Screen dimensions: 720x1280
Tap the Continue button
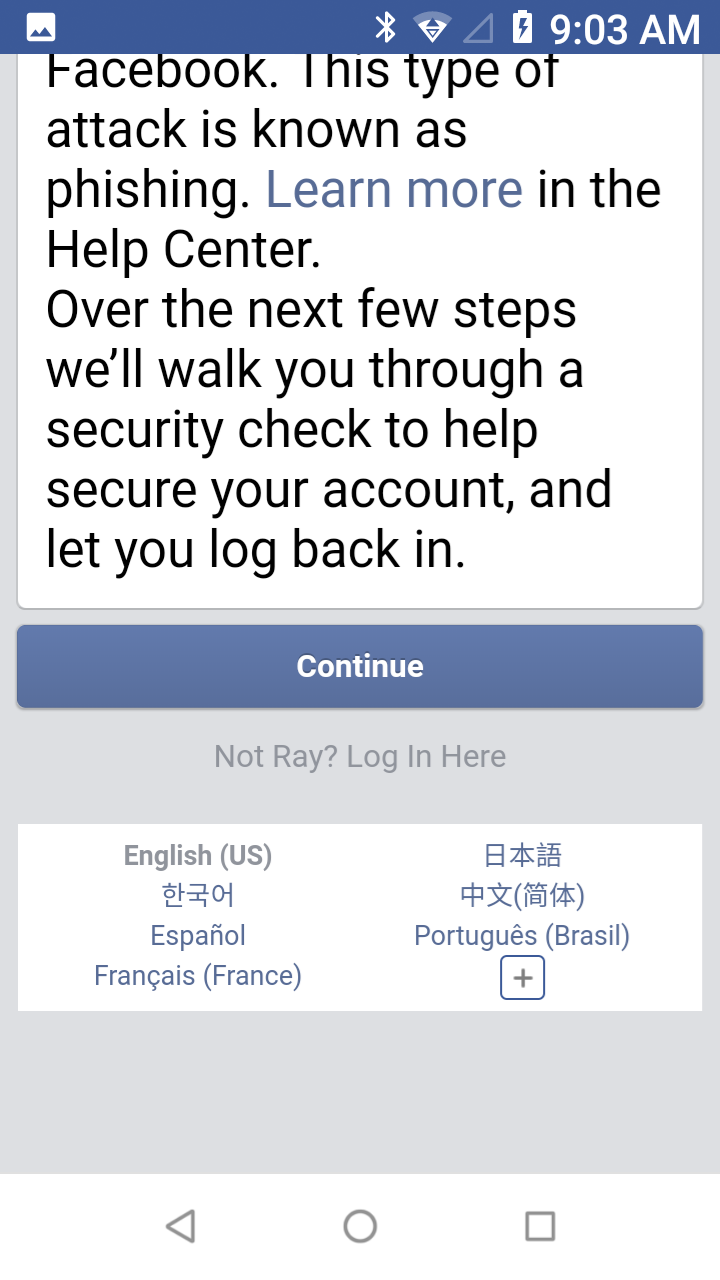tap(360, 667)
